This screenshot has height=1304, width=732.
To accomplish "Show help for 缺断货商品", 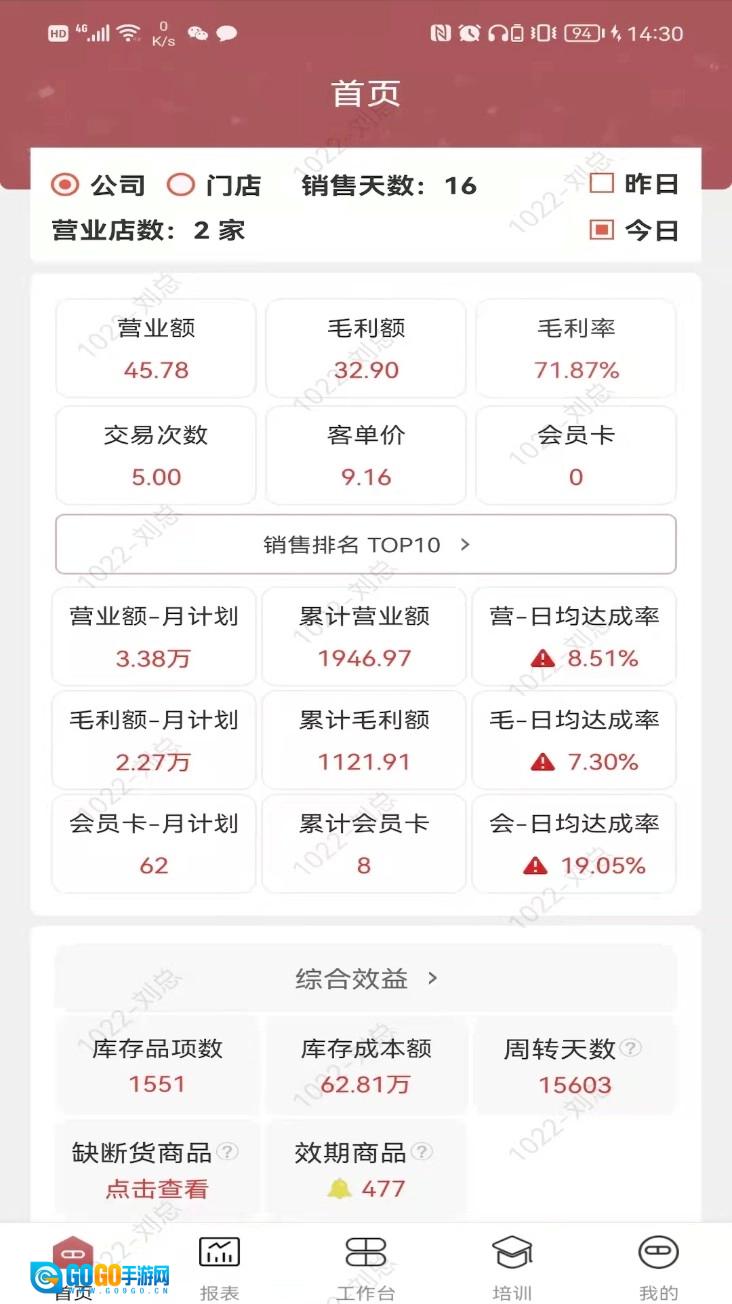I will (228, 1152).
